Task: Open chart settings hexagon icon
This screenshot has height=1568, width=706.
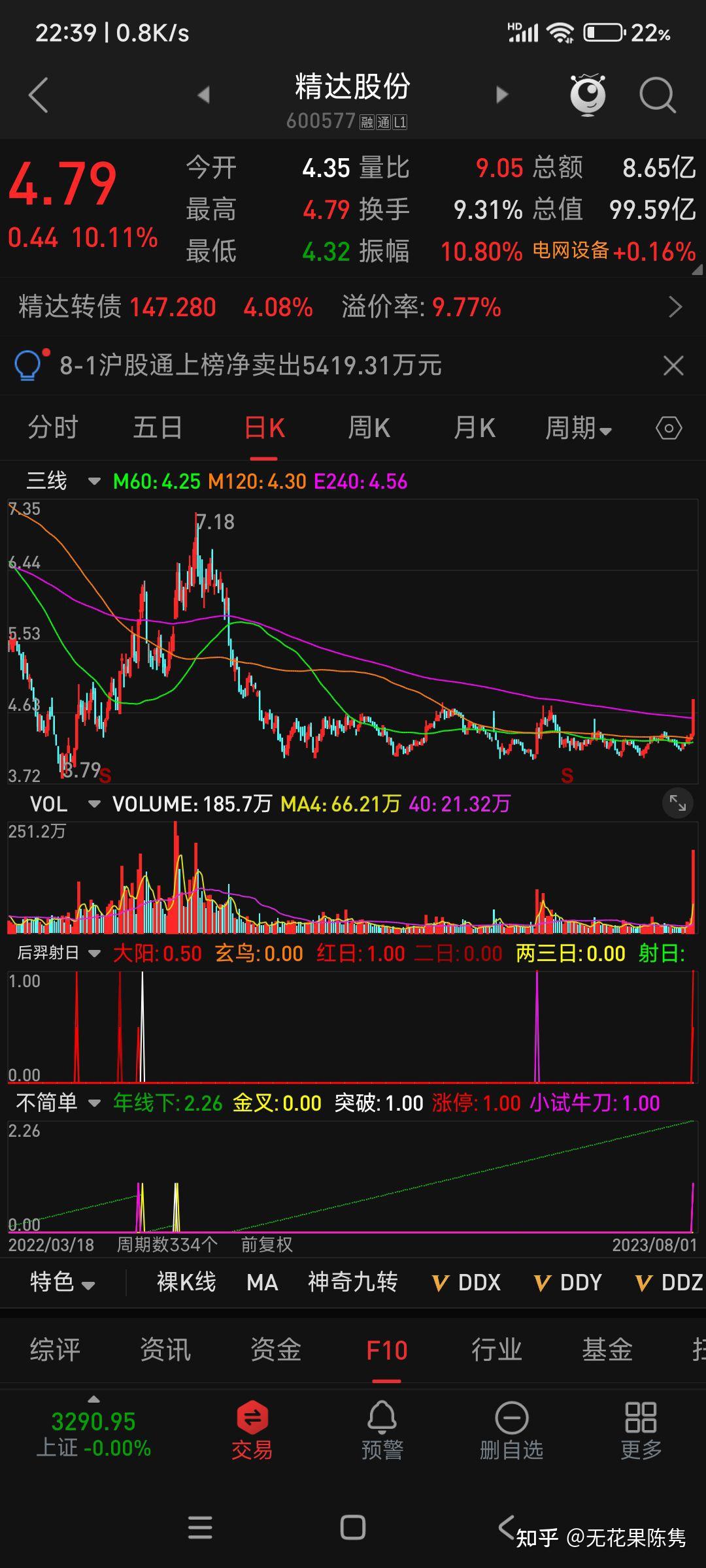Action: click(x=669, y=429)
